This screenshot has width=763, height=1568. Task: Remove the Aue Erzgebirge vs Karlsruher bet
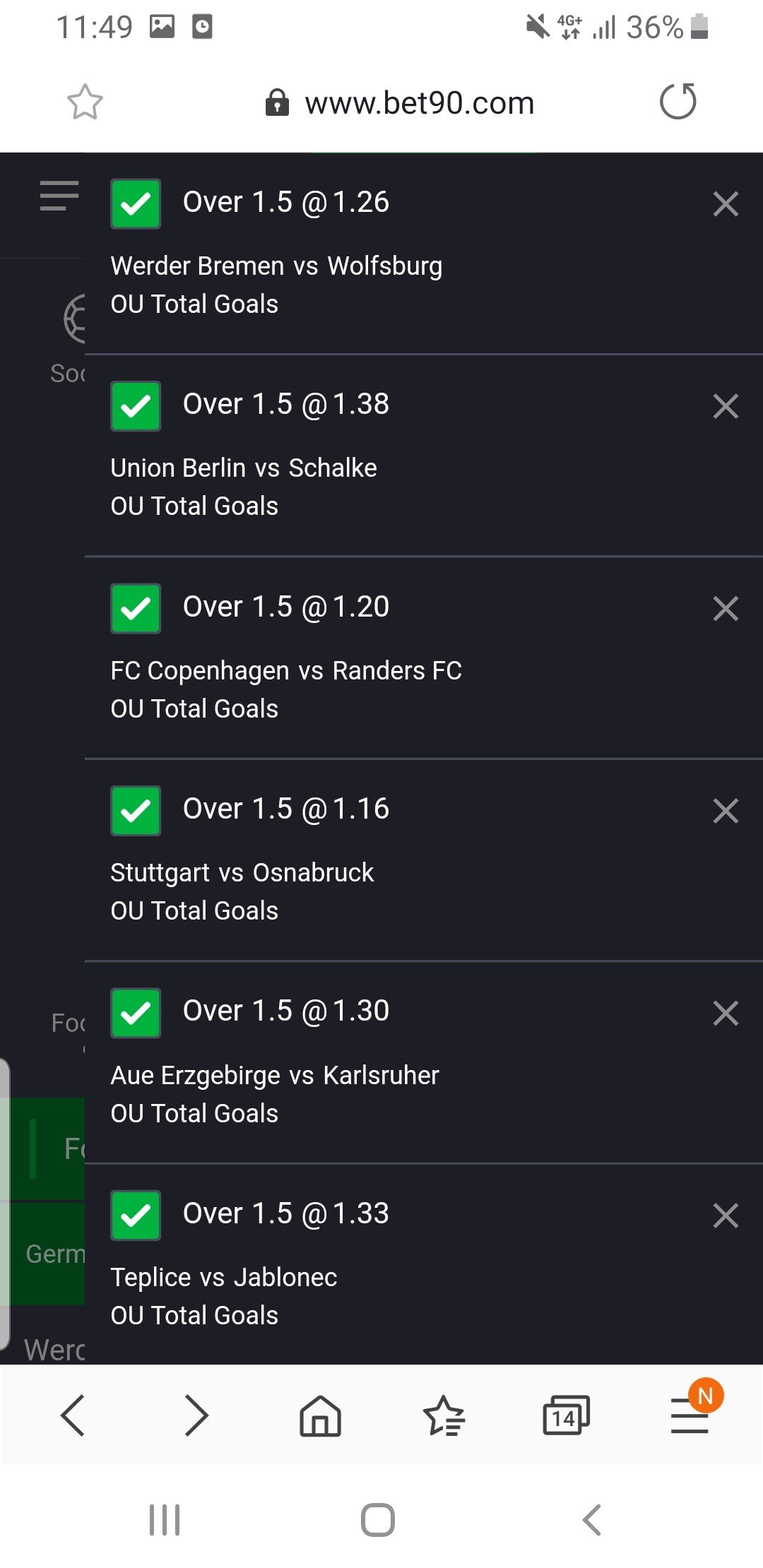(726, 1013)
